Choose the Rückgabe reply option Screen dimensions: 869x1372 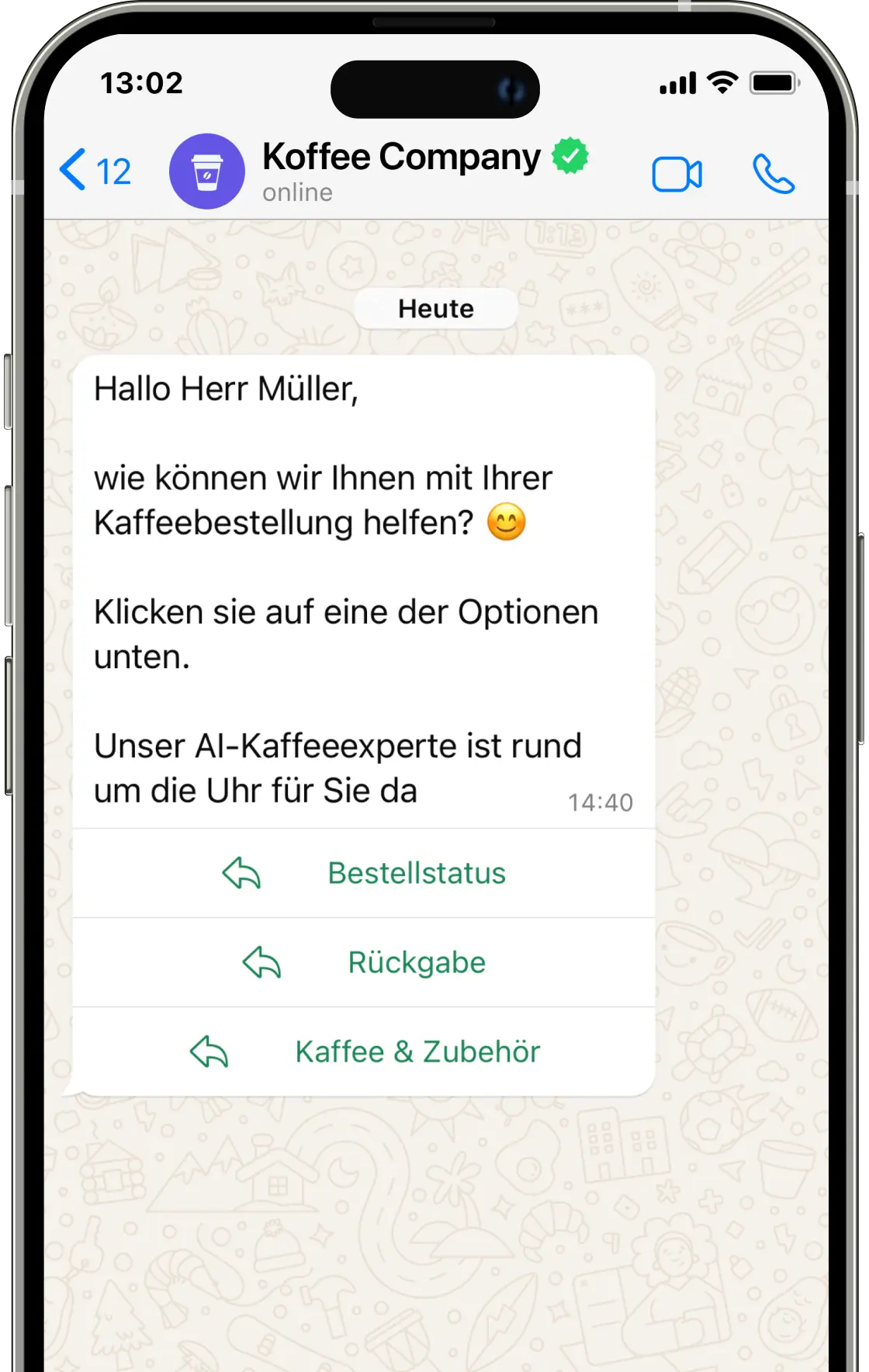tap(365, 962)
